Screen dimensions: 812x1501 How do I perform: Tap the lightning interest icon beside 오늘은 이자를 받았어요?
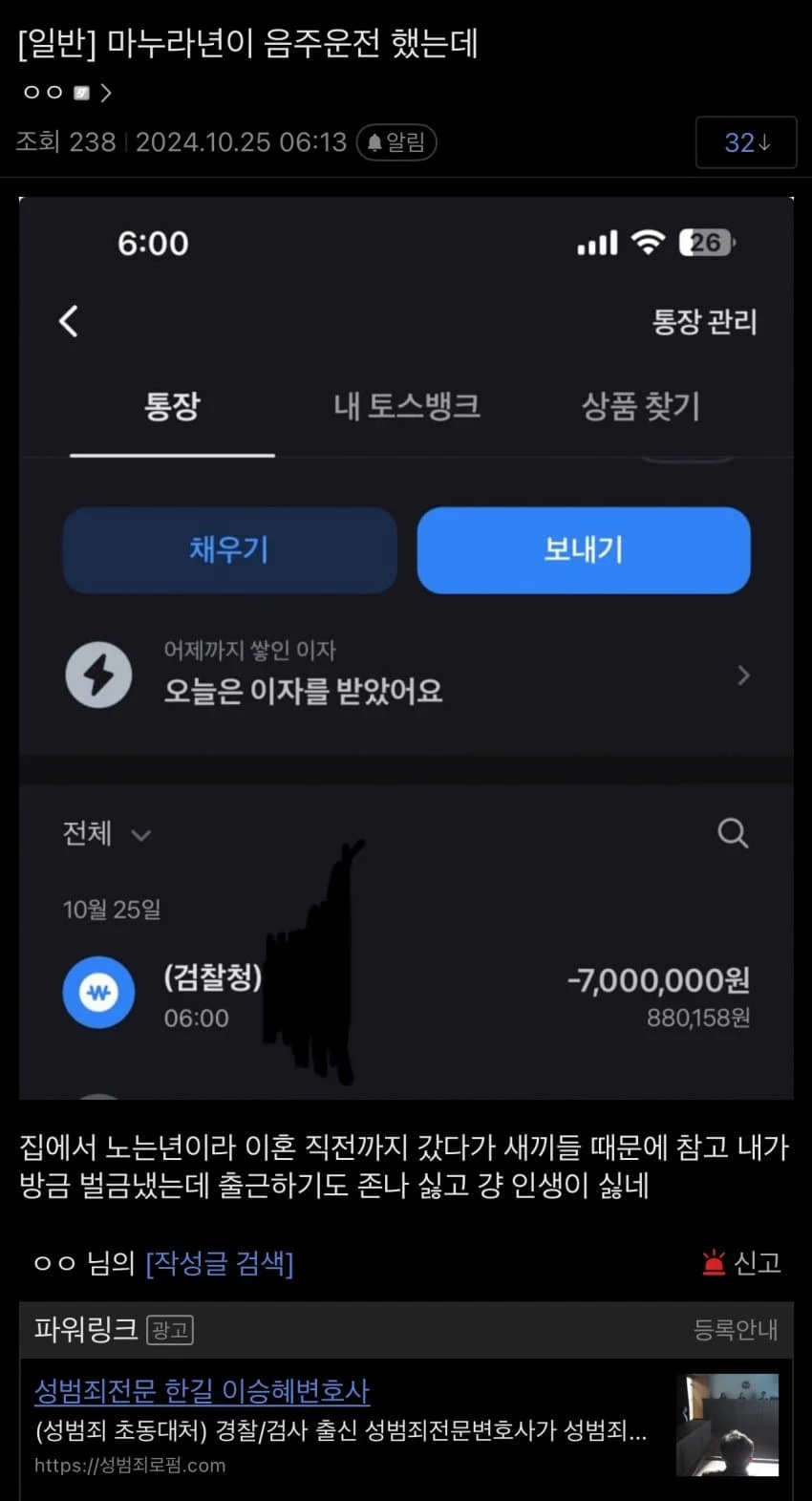tap(98, 675)
